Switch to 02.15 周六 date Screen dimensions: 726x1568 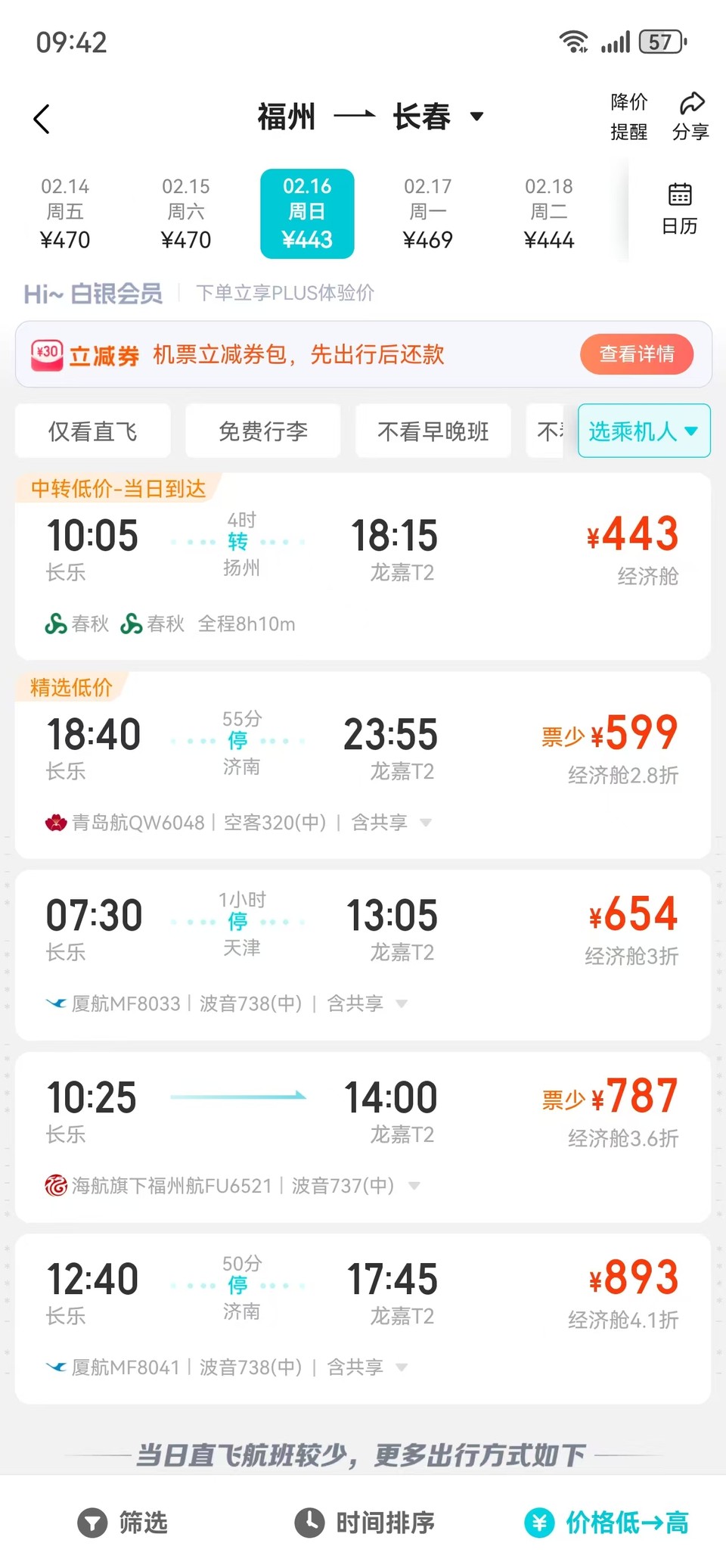tap(186, 213)
